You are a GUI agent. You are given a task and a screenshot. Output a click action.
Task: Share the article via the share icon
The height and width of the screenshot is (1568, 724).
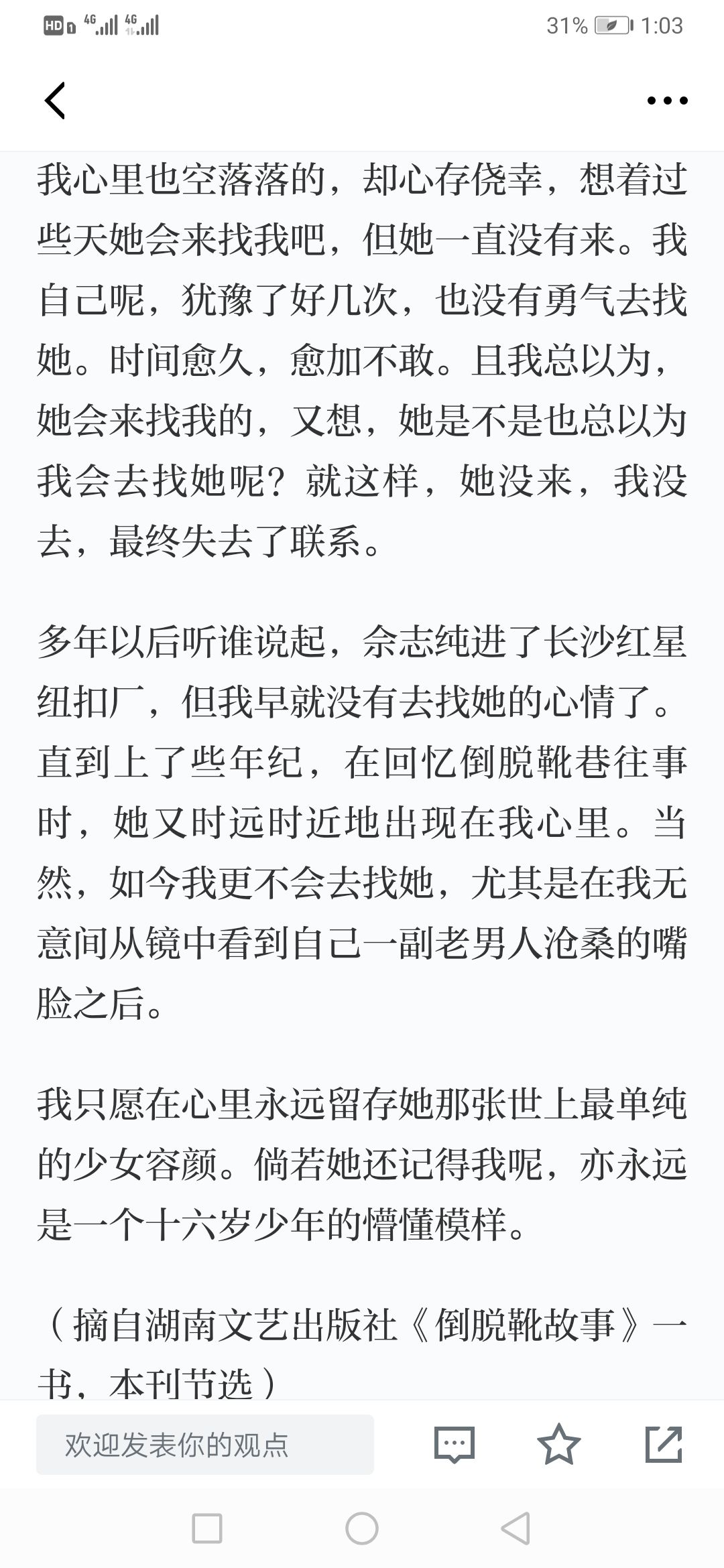(664, 1444)
